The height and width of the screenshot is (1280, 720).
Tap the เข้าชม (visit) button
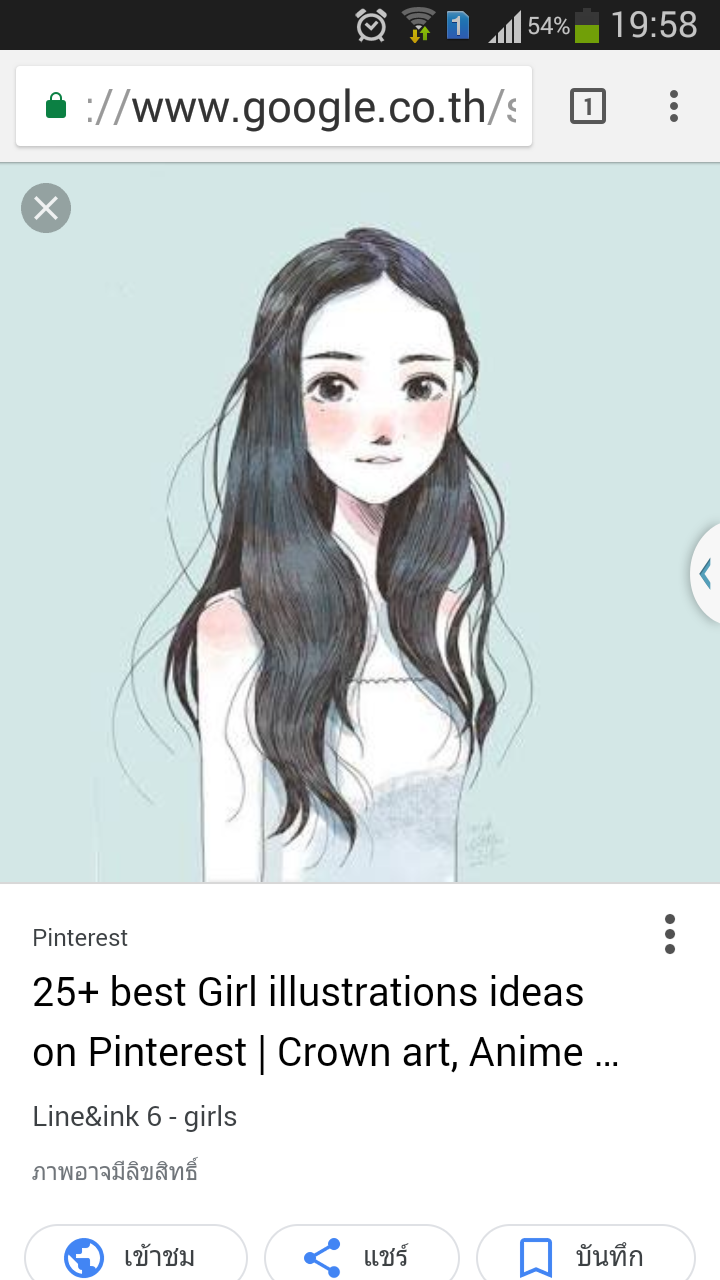(x=136, y=1255)
